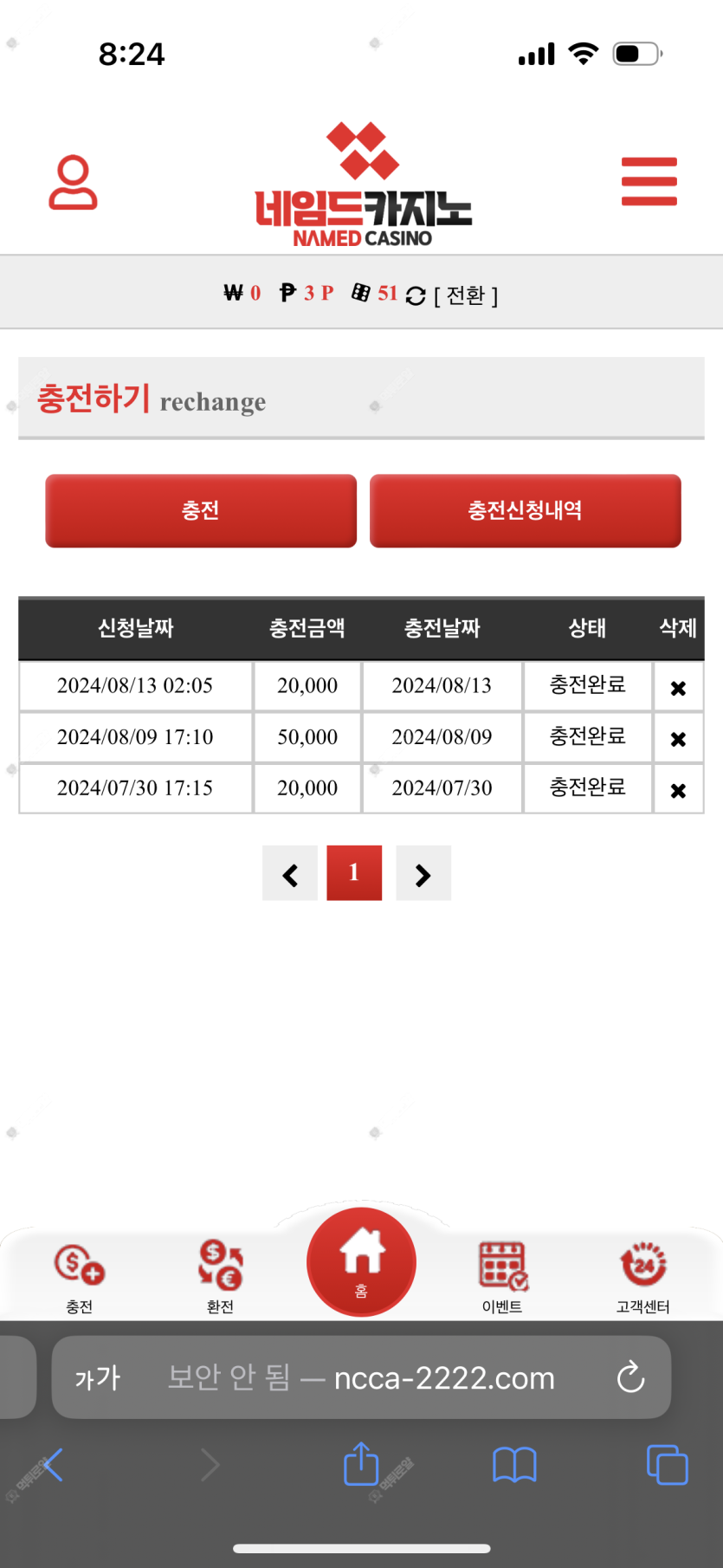Viewport: 723px width, 1568px height.
Task: Delete the 2024/08/09 17:10 entry
Action: pos(678,739)
